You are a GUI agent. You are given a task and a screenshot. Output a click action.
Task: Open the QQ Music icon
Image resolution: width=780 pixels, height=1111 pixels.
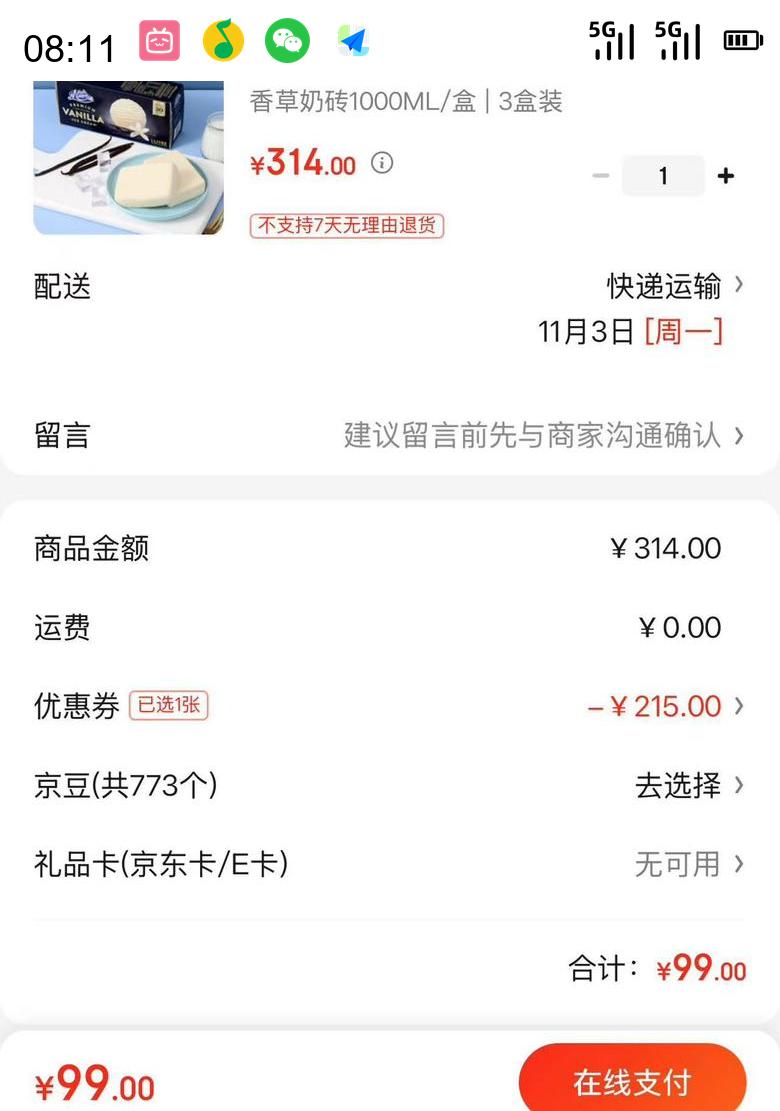coord(222,40)
